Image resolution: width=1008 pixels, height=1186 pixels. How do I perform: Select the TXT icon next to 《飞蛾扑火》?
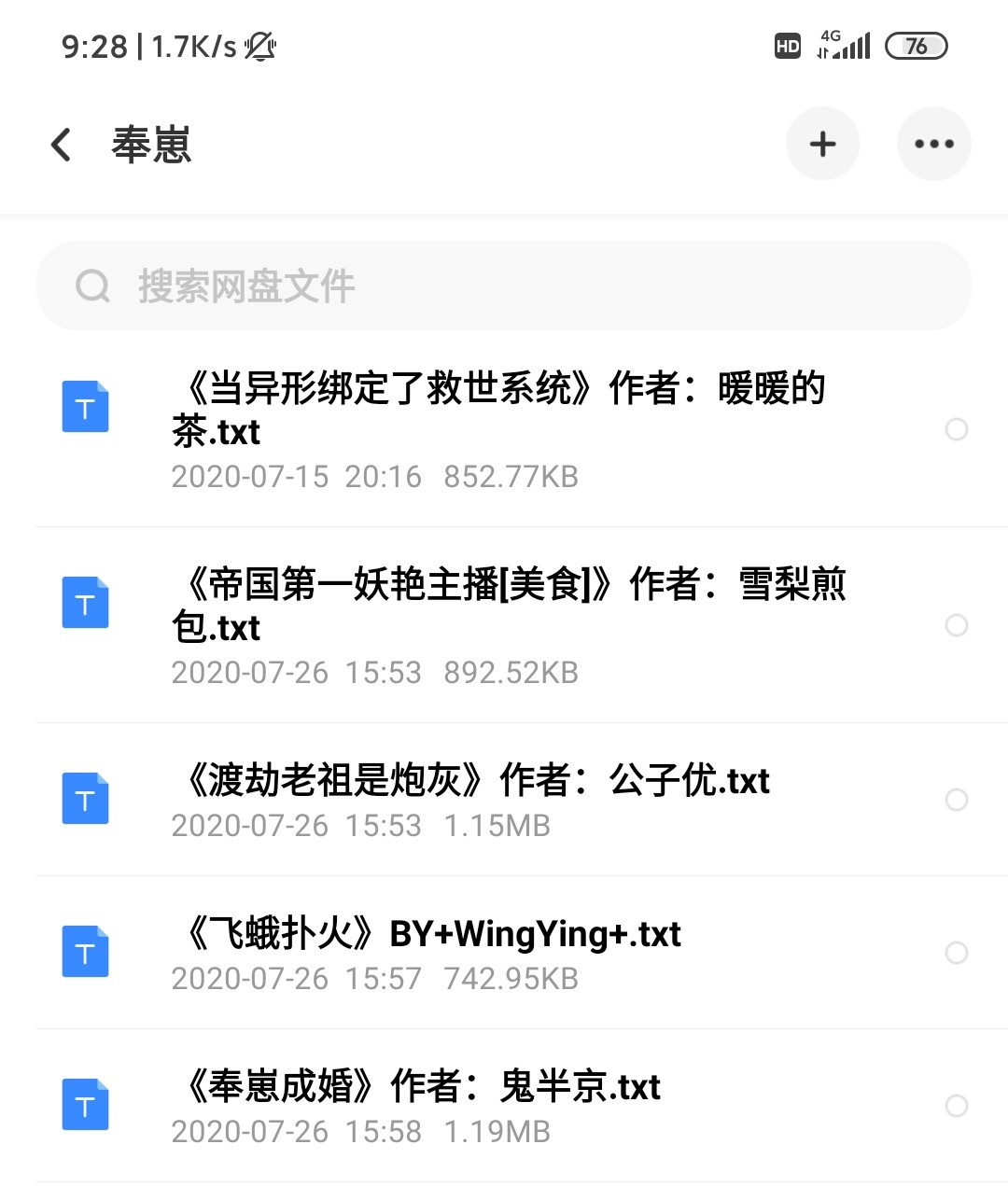click(x=85, y=952)
